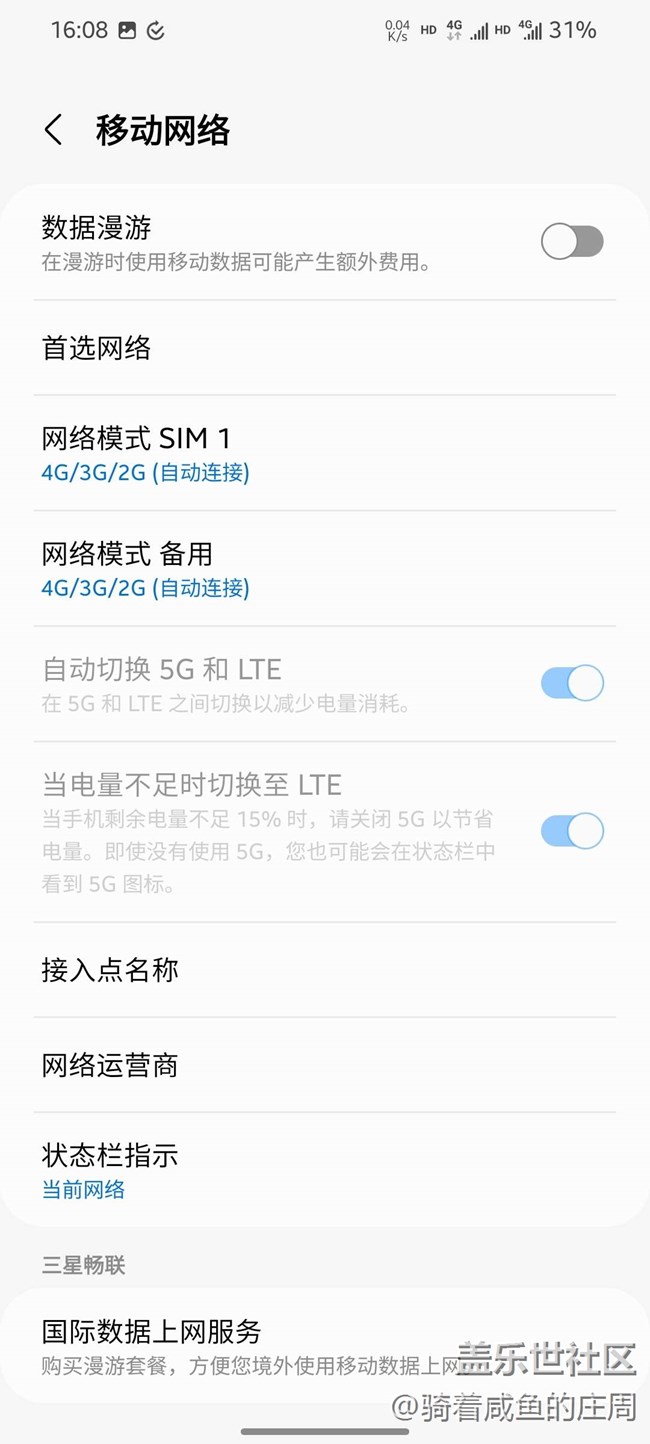Enable the 数据漫游 switch
Screen dimensions: 650x1444
572,242
